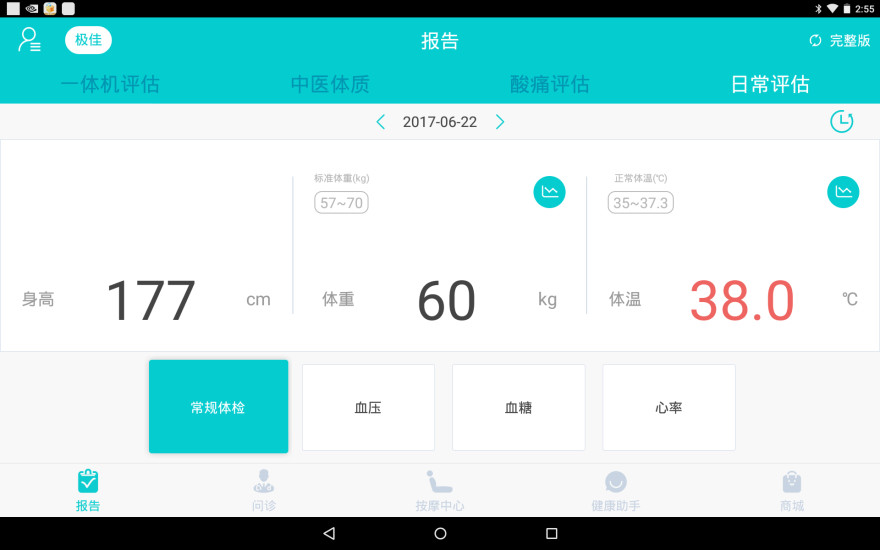Image resolution: width=880 pixels, height=550 pixels.
Task: Switch to 完整版 full version
Action: [x=840, y=41]
